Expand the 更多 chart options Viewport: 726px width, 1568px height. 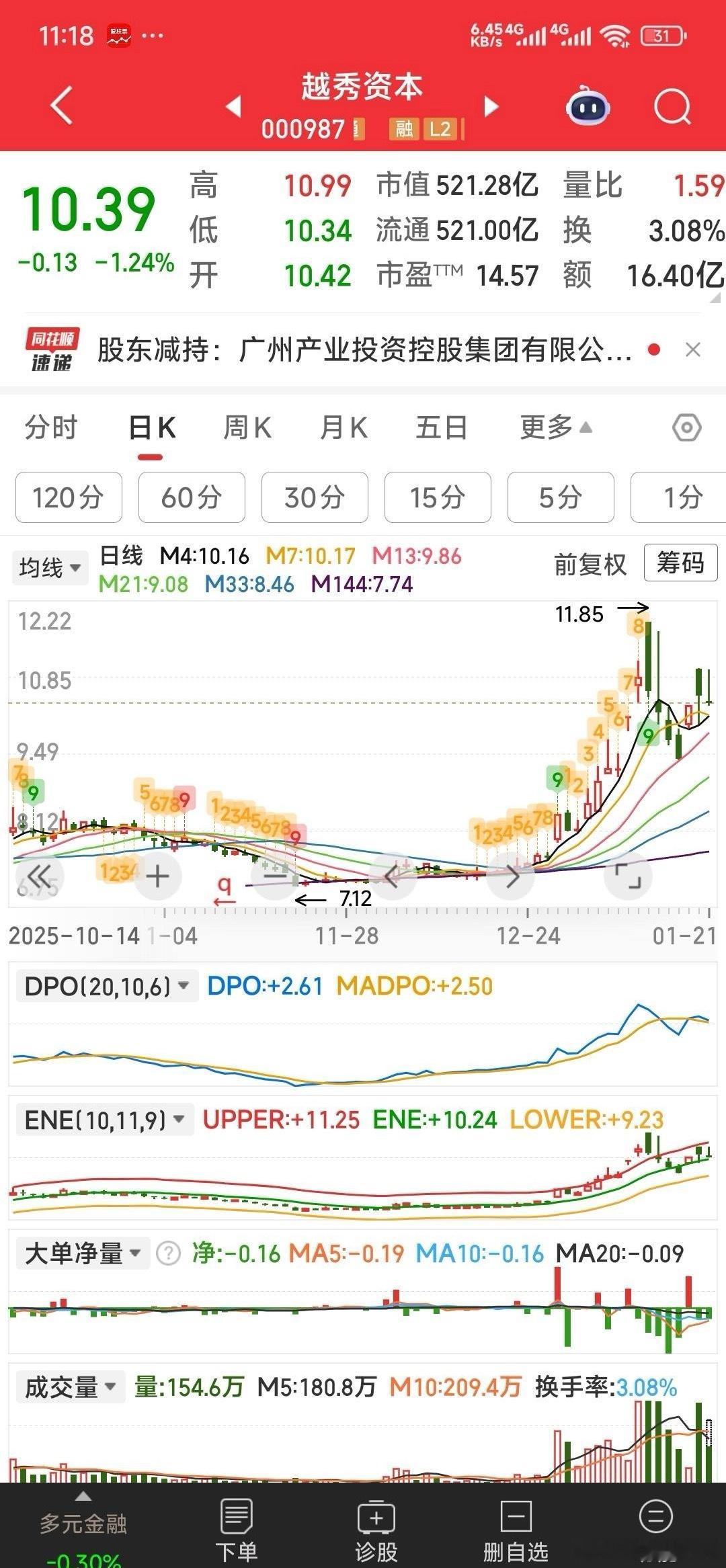[555, 428]
